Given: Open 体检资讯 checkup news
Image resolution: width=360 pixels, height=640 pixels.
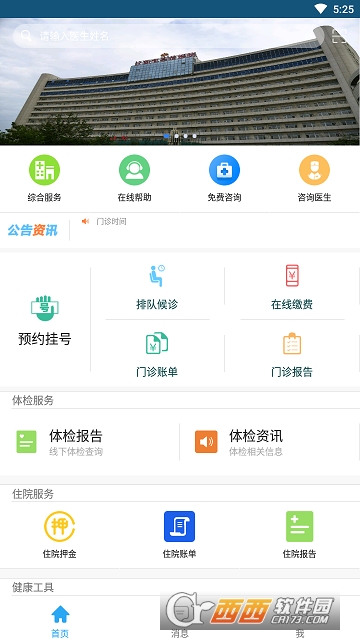Looking at the screenshot, I should (x=269, y=442).
